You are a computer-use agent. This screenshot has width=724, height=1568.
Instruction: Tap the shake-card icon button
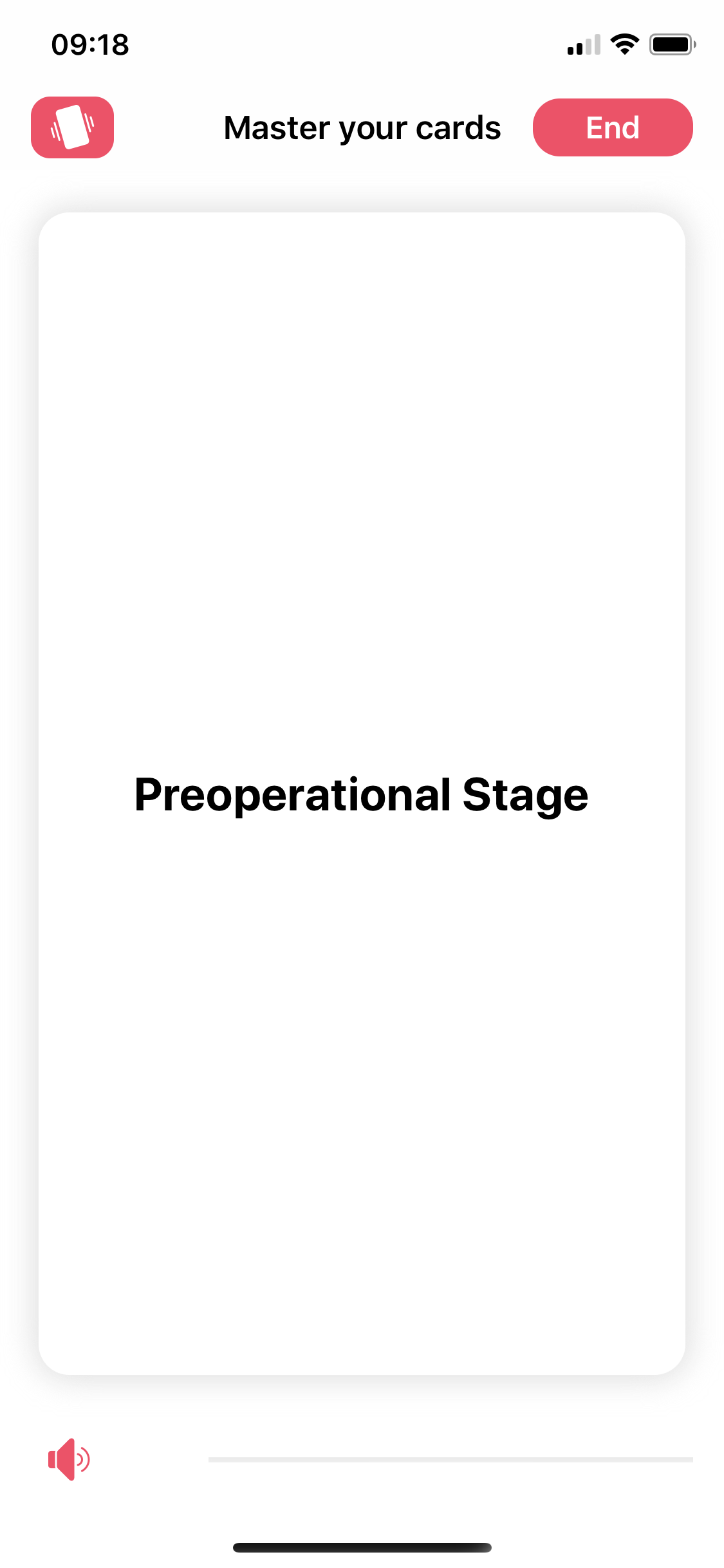72,127
